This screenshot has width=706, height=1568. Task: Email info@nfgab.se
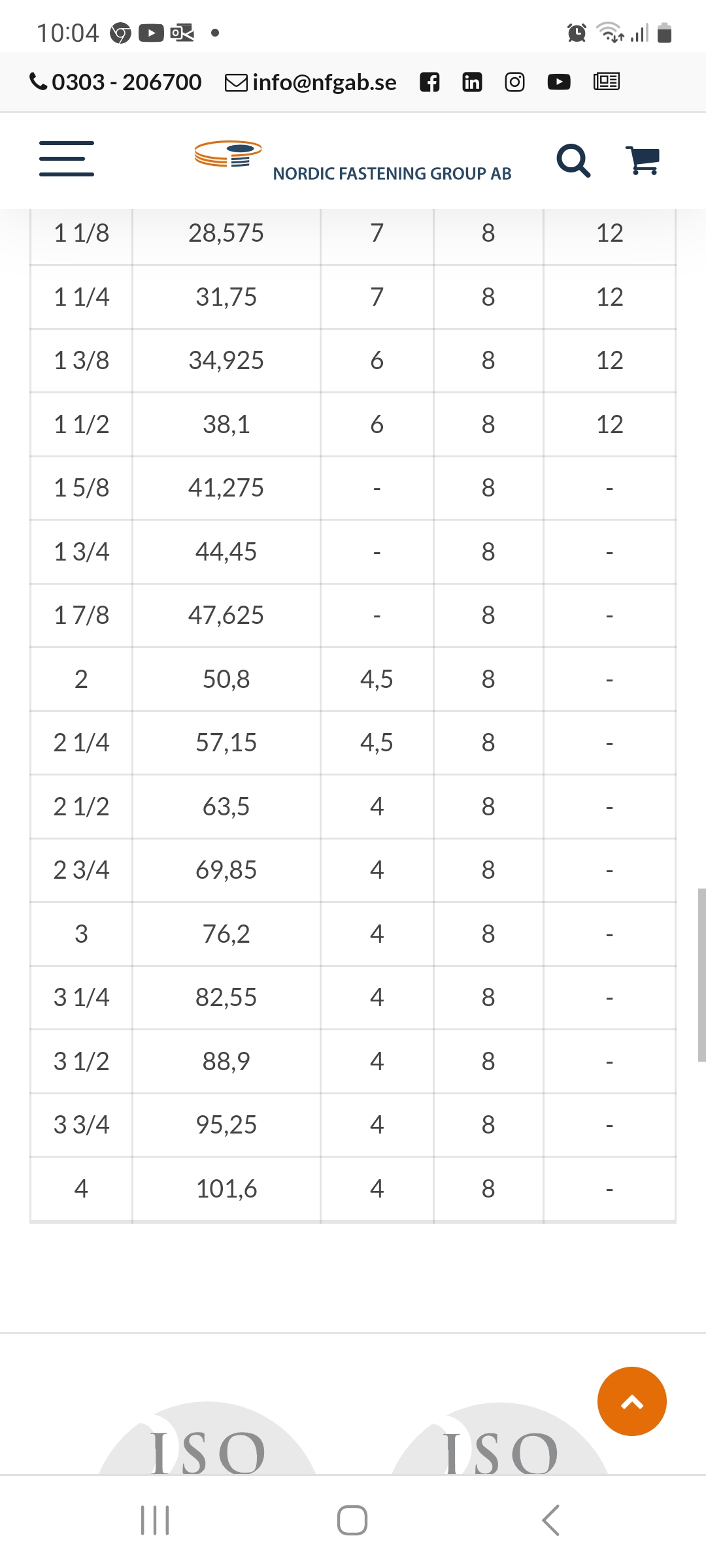tap(311, 82)
